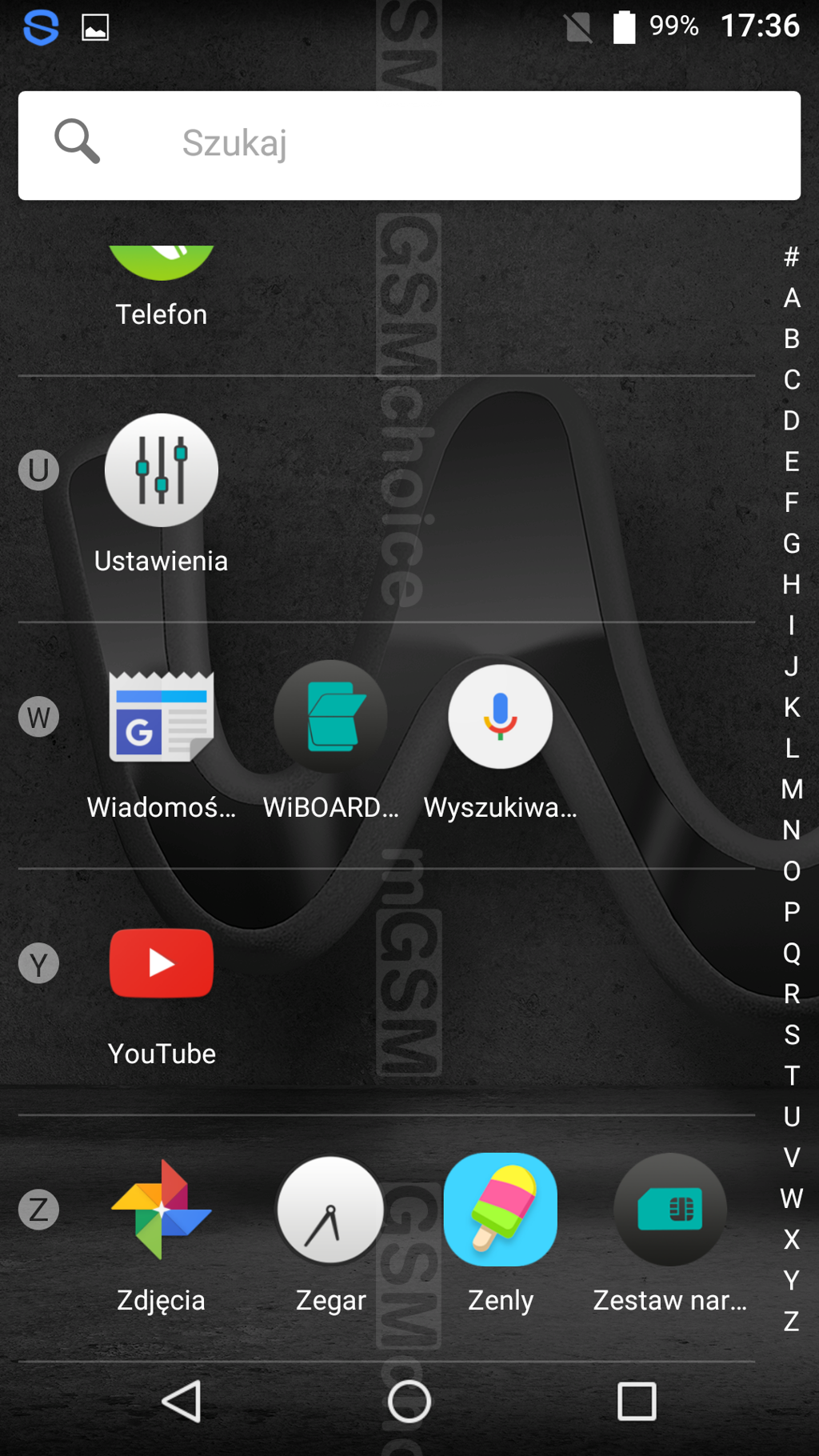
Task: Open the Zenly app
Action: coord(500,1233)
